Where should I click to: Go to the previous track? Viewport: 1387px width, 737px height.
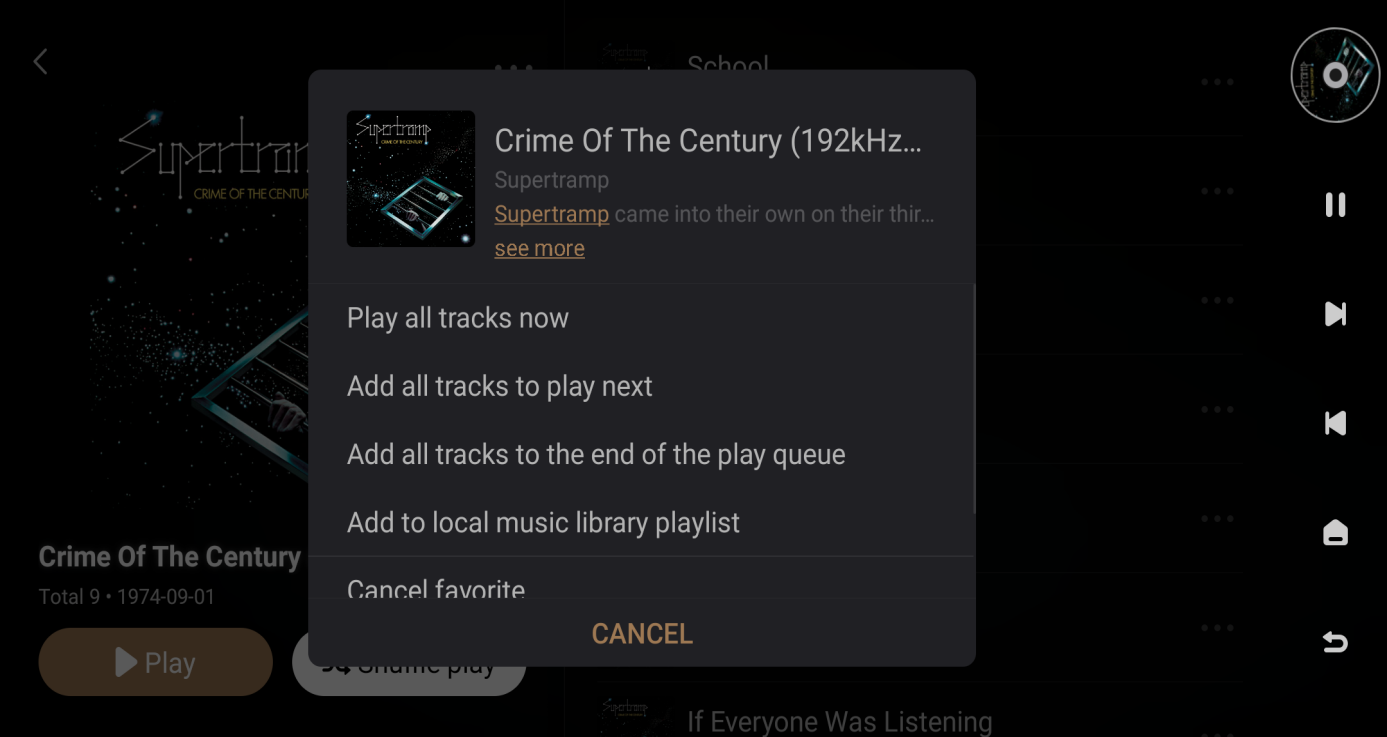1335,423
